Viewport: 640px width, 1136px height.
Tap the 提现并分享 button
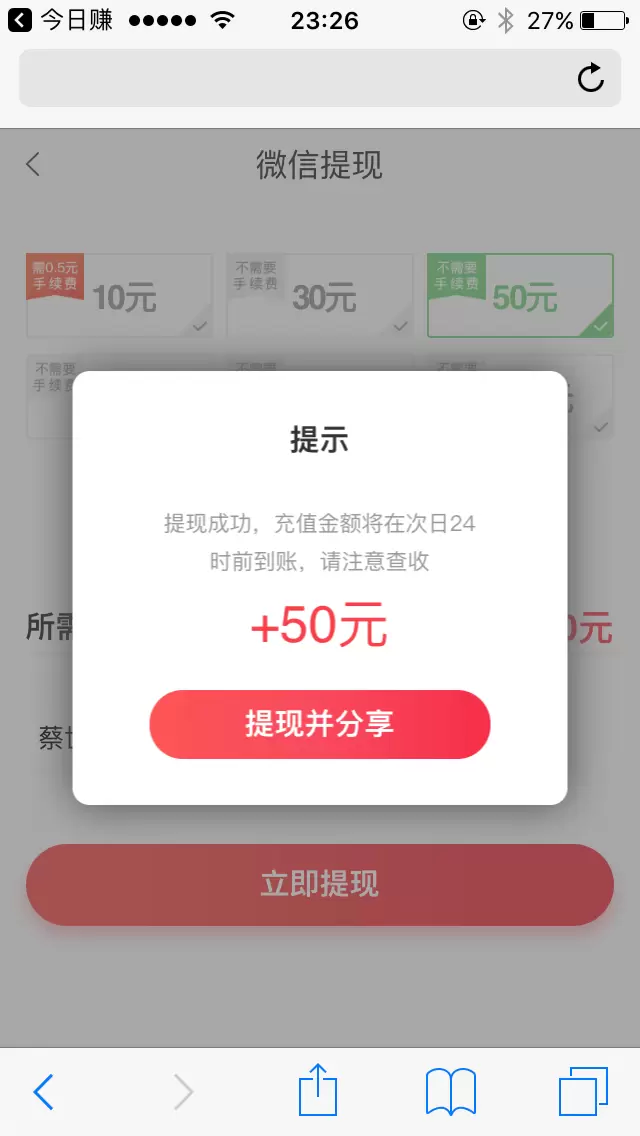coord(319,724)
